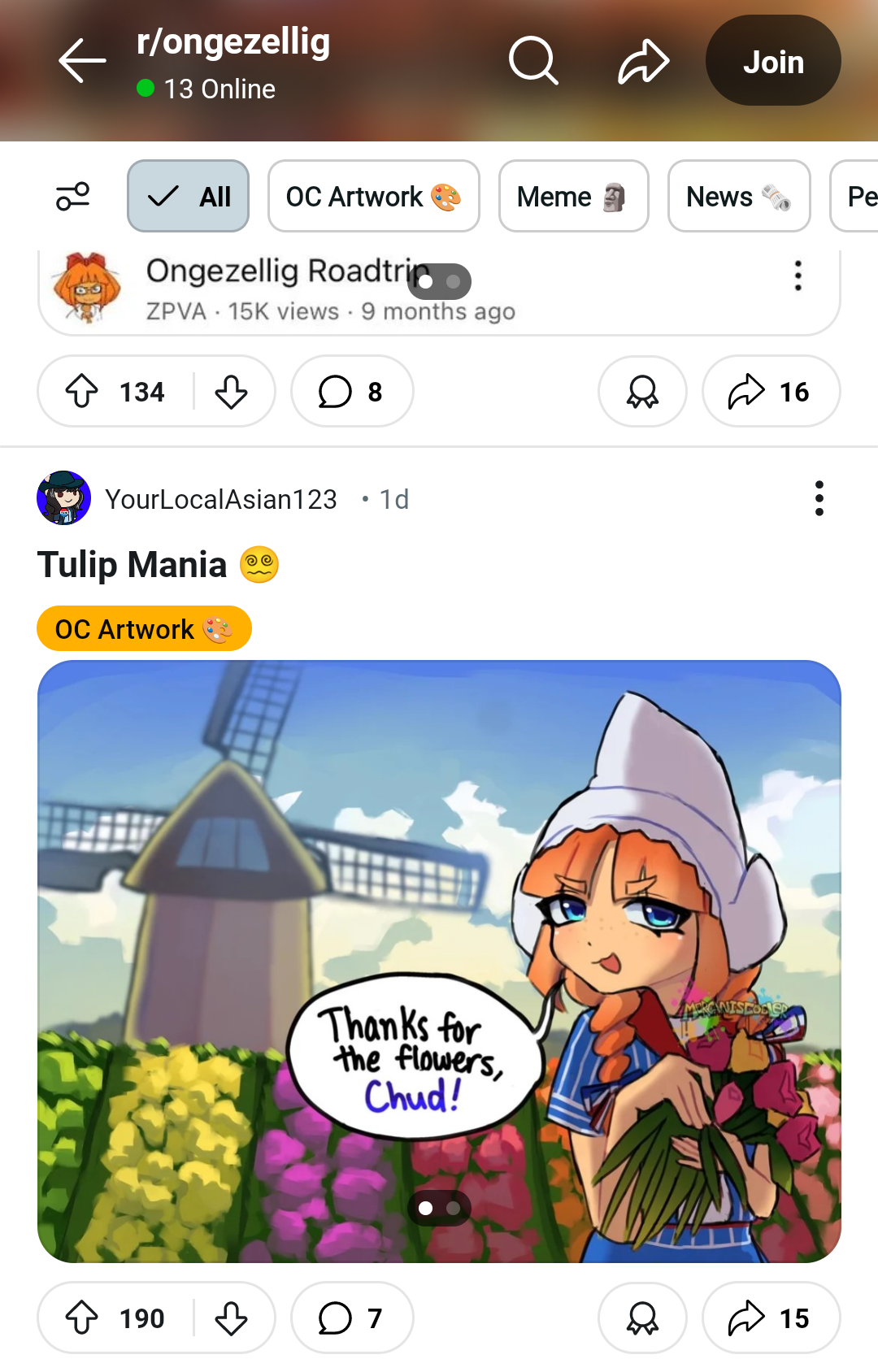Screen dimensions: 878x1372
Task: Go back using the arrow icon
Action: (x=82, y=61)
